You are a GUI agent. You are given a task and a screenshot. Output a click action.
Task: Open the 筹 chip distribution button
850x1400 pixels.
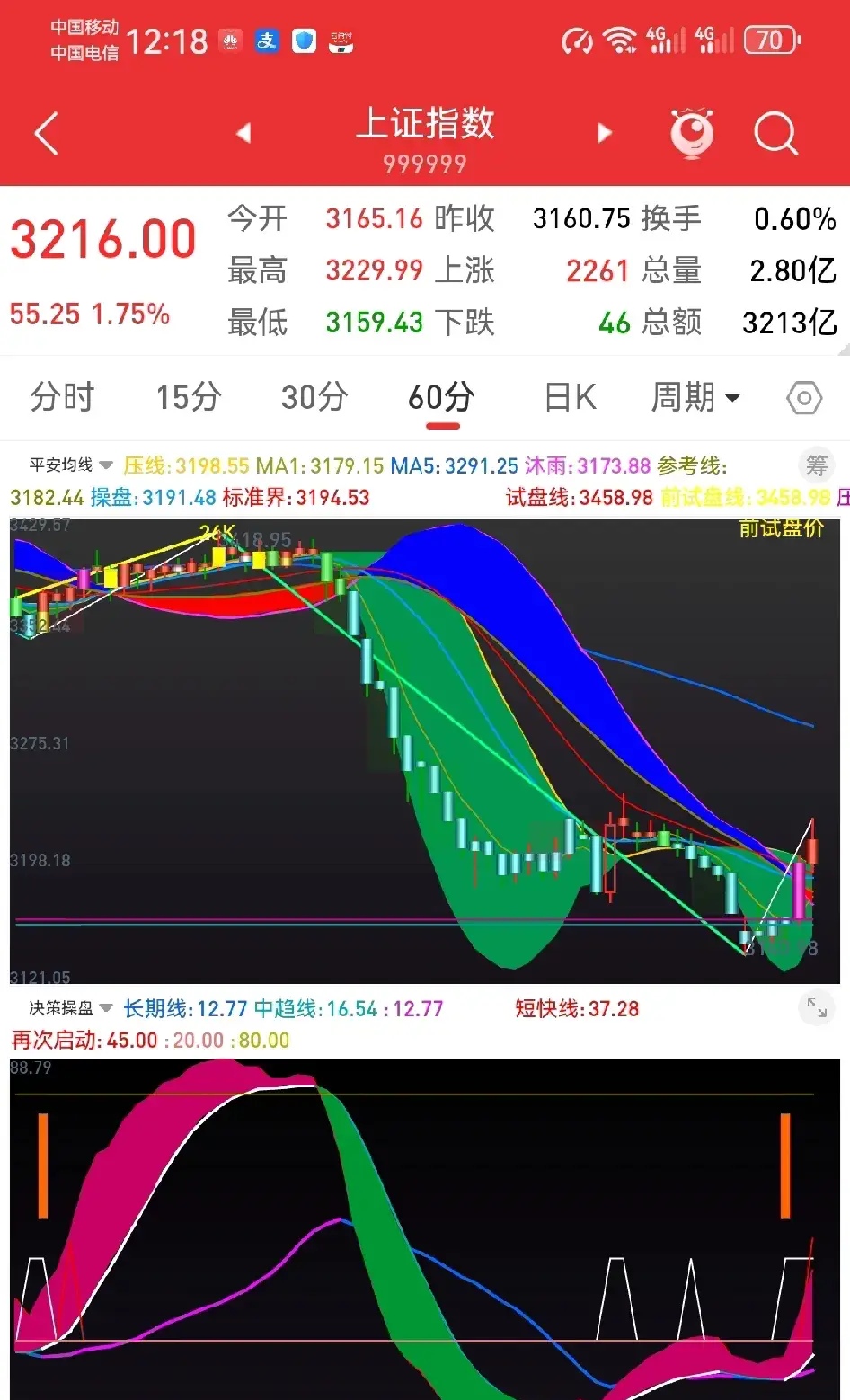[816, 465]
